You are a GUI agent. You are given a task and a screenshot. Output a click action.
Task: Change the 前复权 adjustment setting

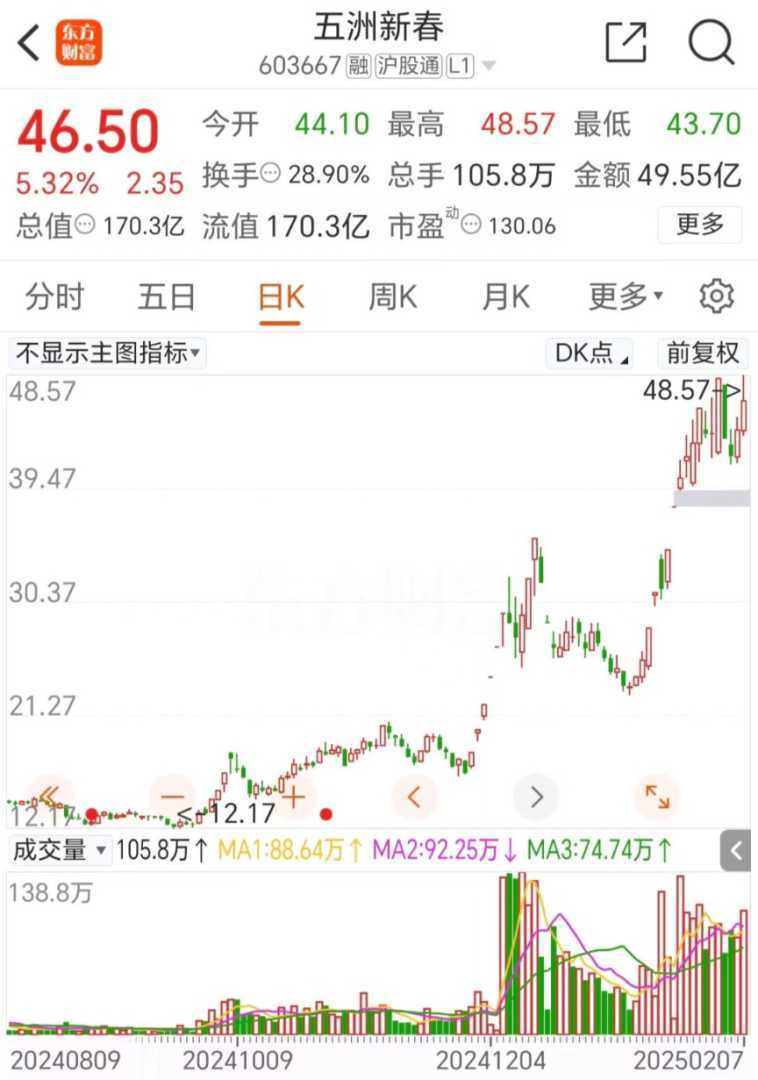pyautogui.click(x=704, y=353)
